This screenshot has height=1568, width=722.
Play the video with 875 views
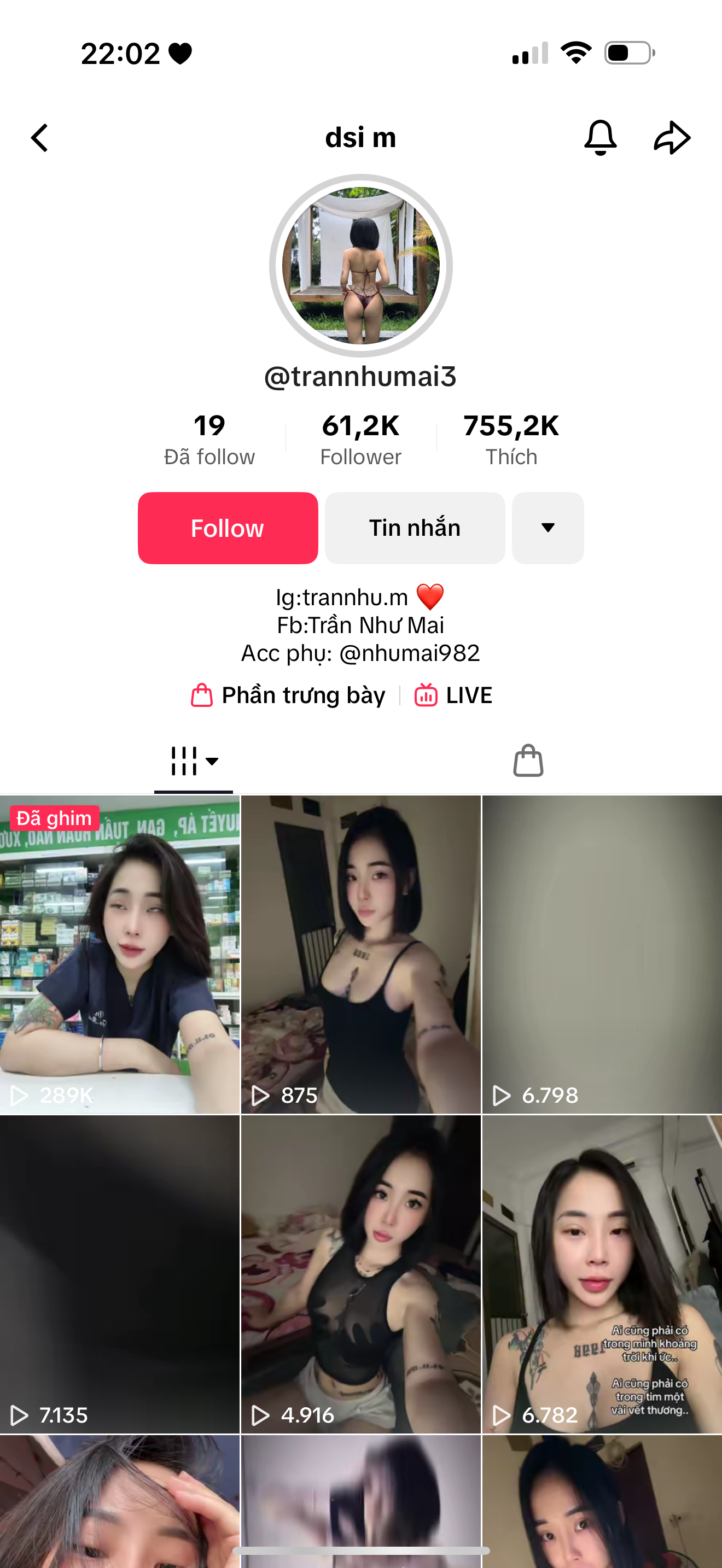coord(361,955)
